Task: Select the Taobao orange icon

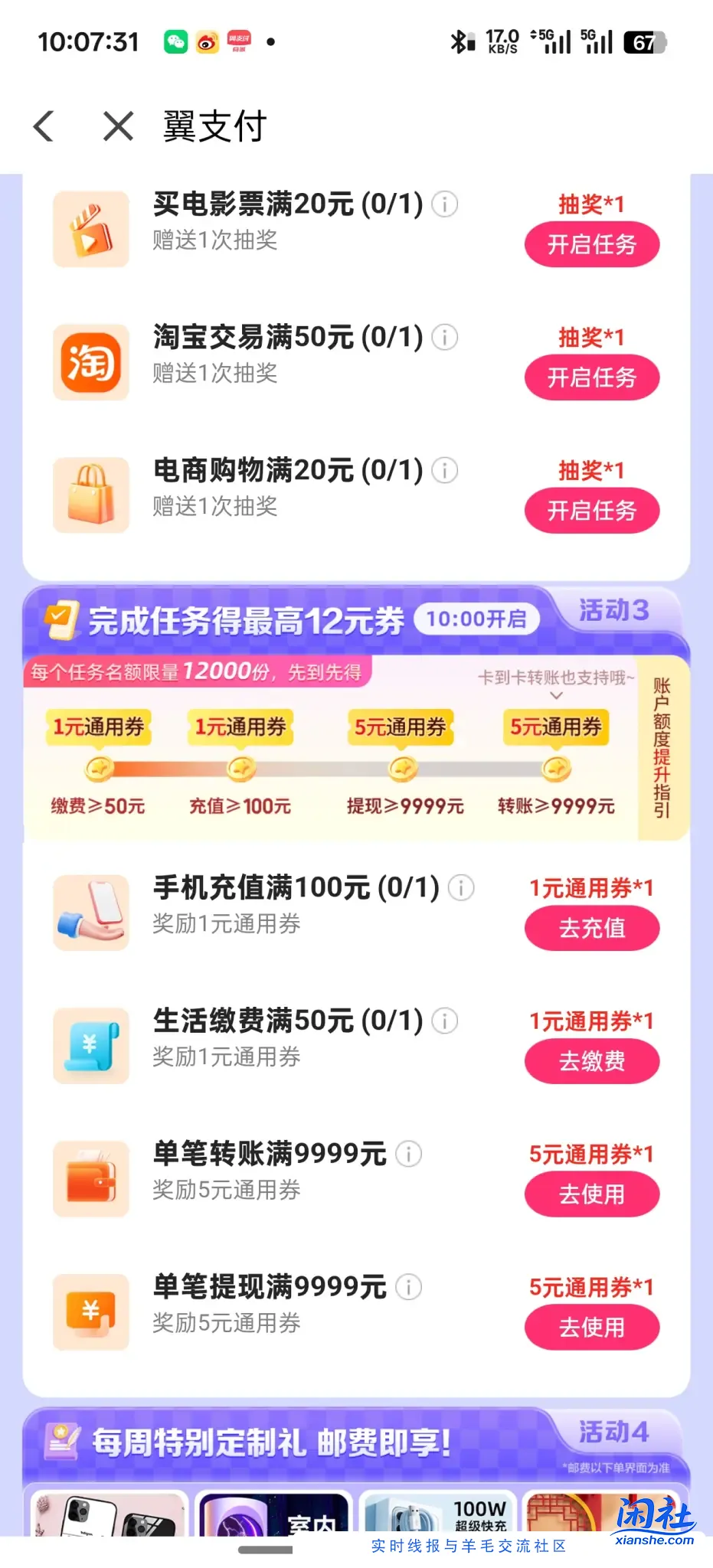Action: (x=90, y=362)
